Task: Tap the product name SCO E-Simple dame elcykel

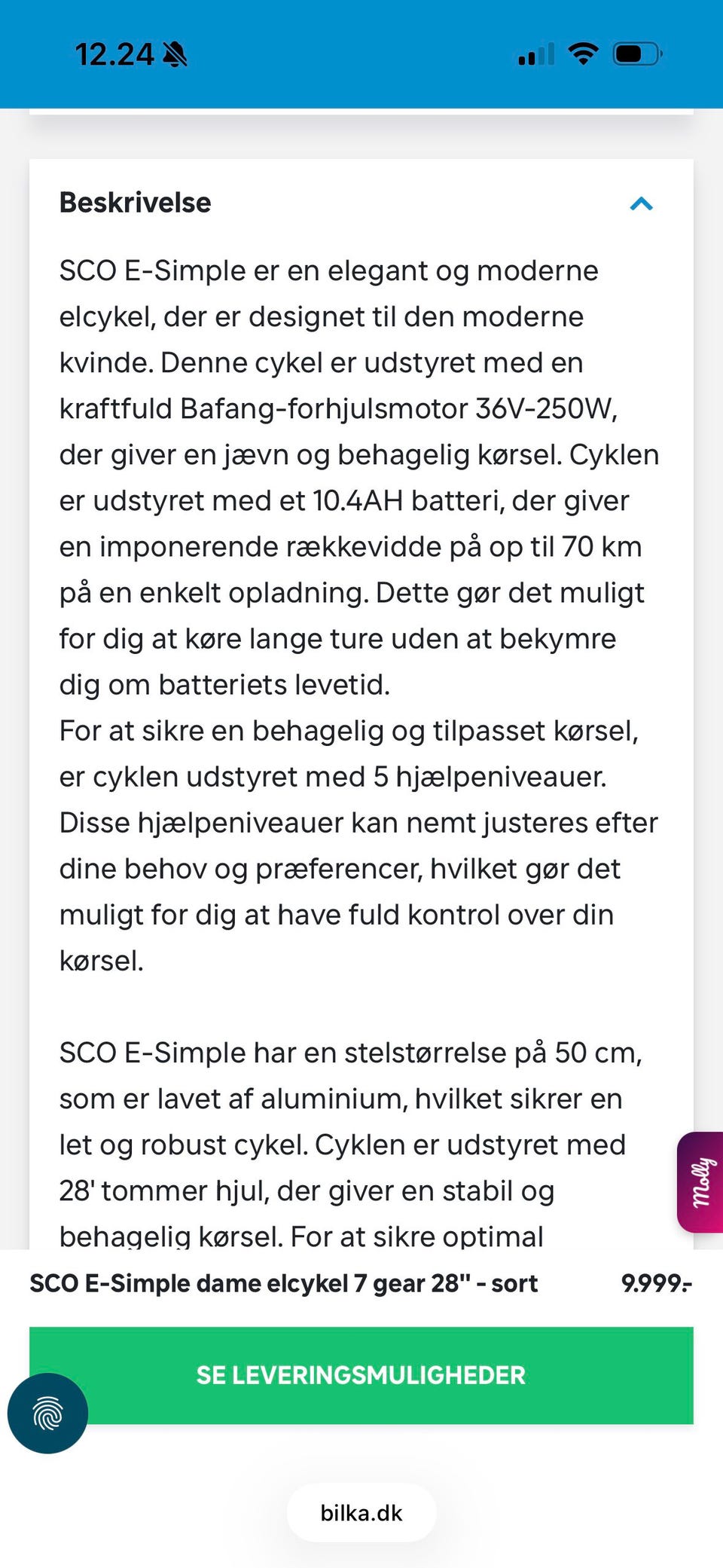Action: tap(285, 1282)
